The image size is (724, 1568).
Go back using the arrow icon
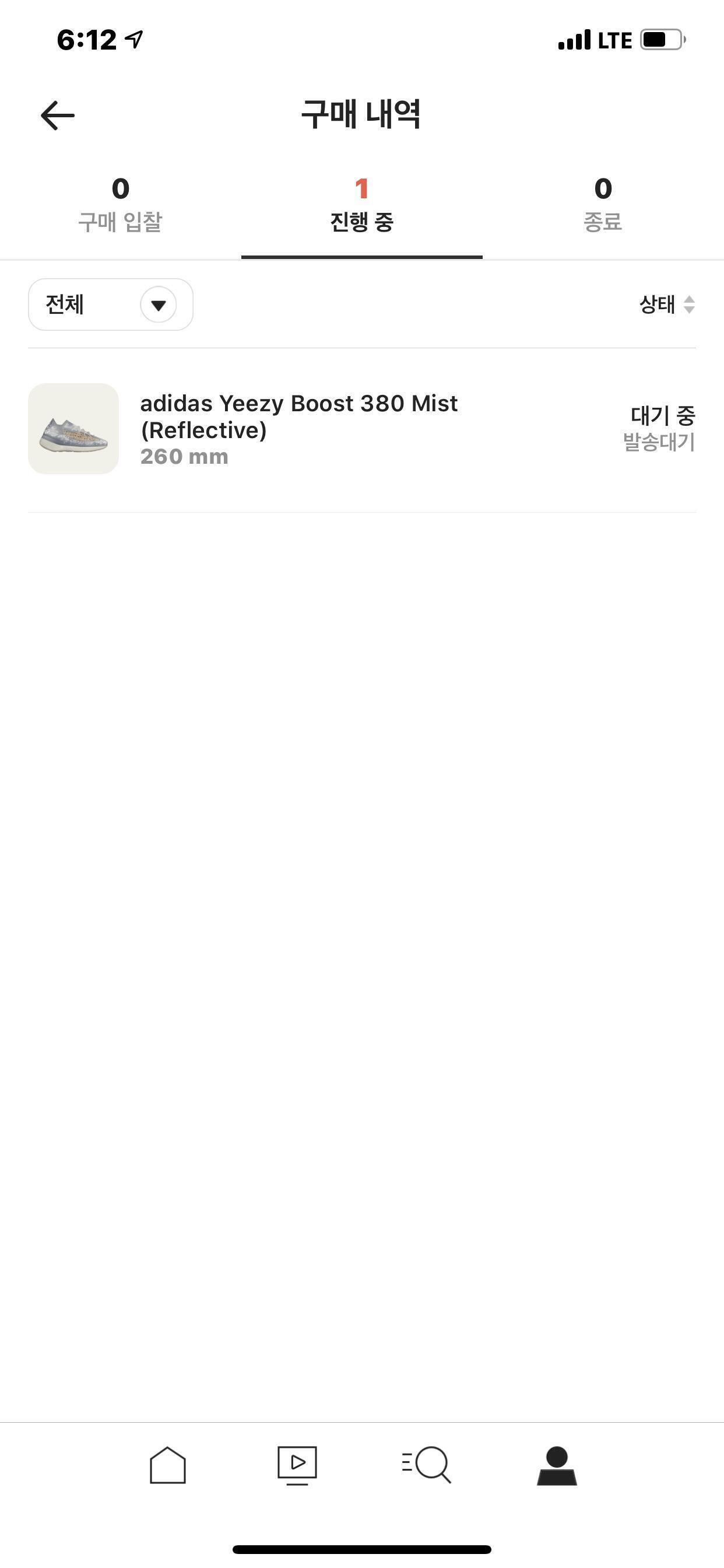pyautogui.click(x=57, y=115)
